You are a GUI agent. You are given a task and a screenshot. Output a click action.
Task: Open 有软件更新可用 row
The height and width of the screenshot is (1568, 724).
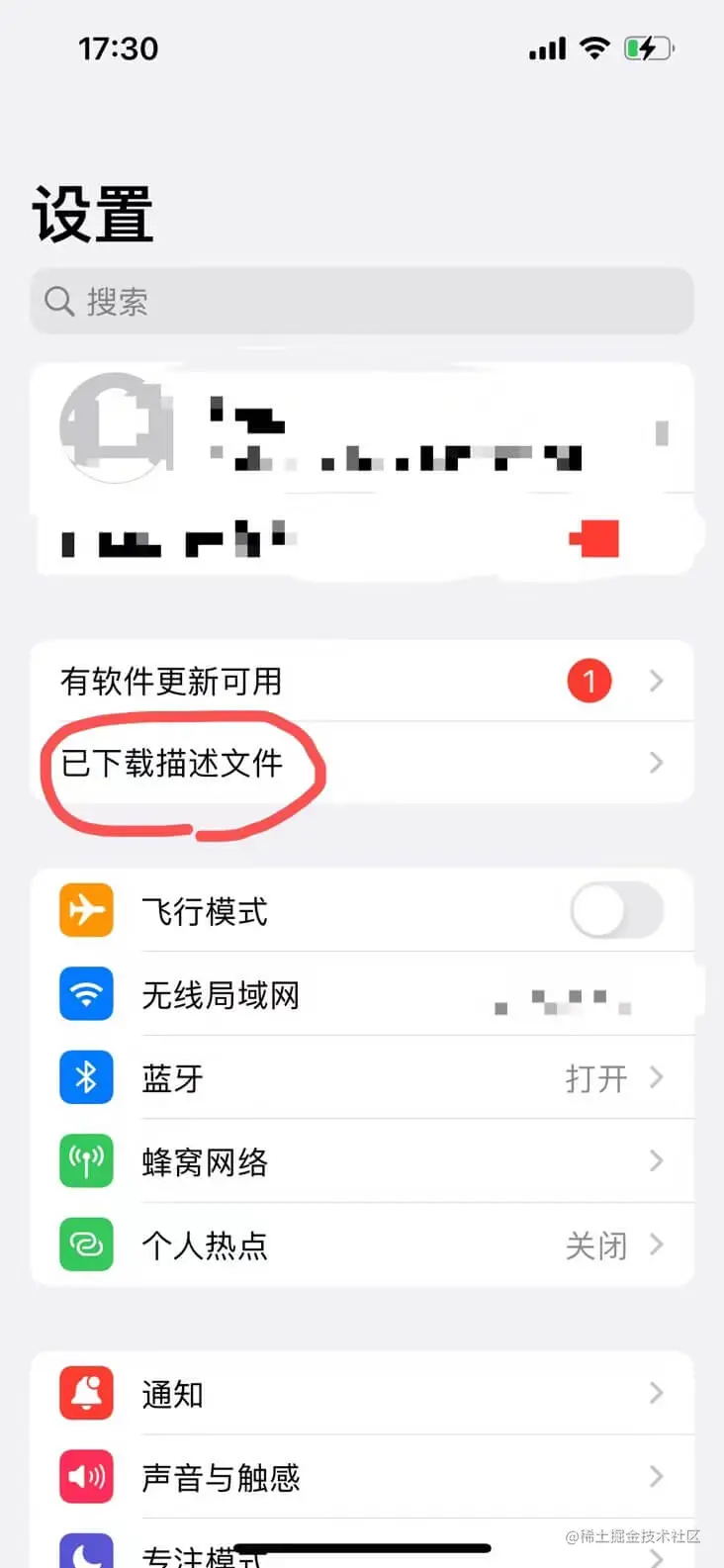coord(361,681)
